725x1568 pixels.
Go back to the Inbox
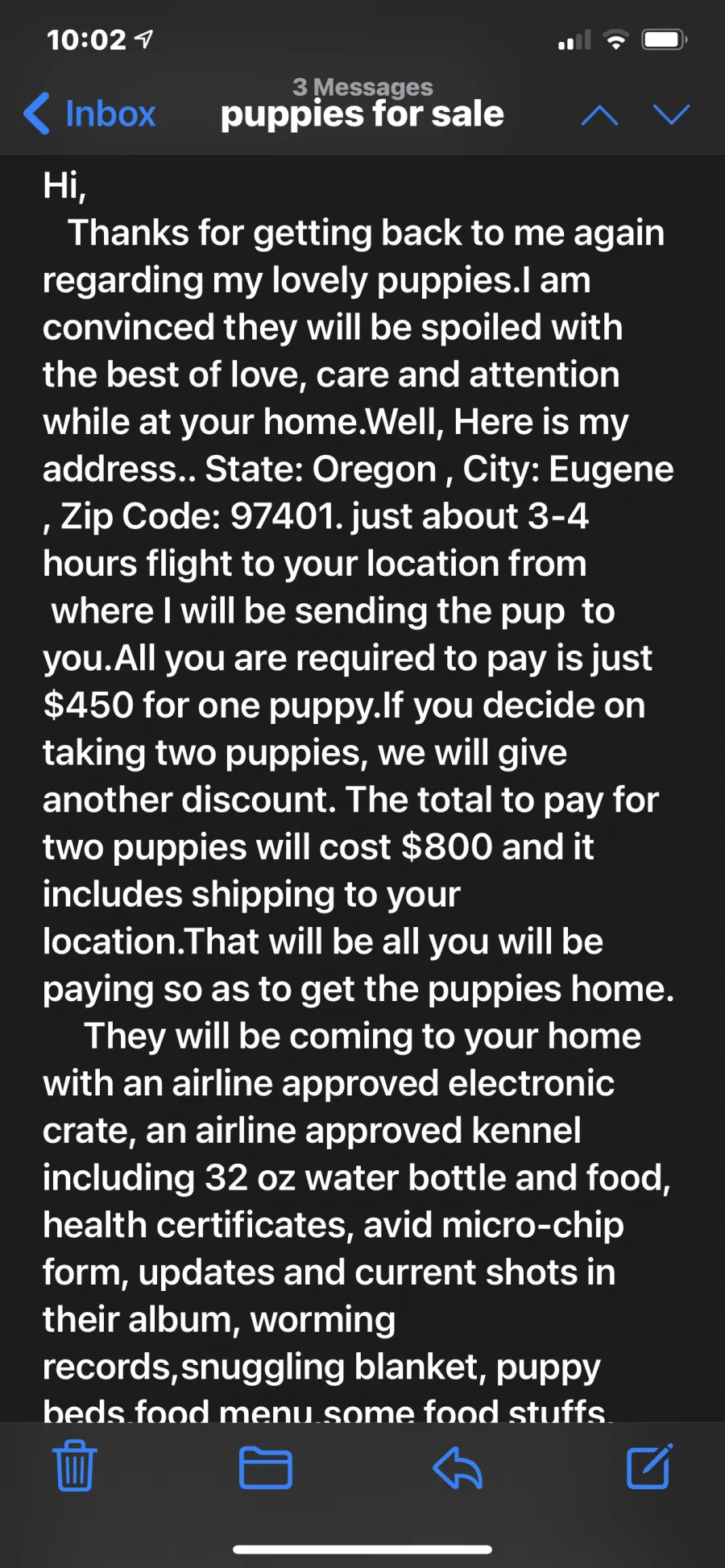(x=89, y=114)
